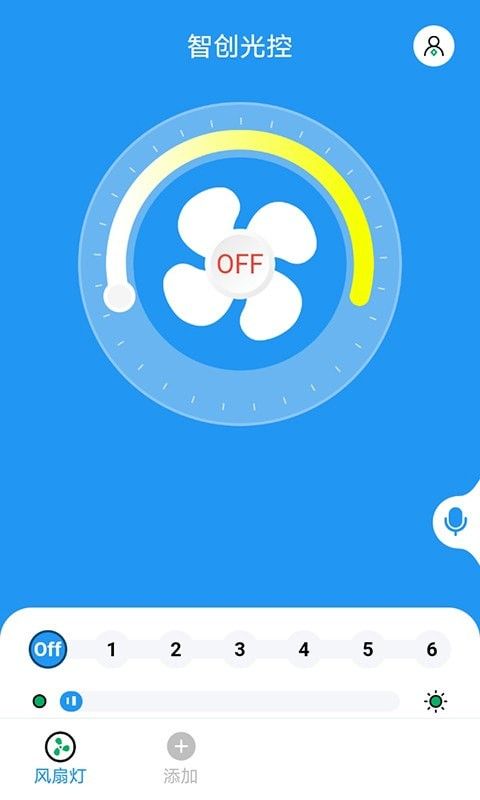Tap the maximum brightness sun icon
The image size is (480, 800).
(436, 702)
